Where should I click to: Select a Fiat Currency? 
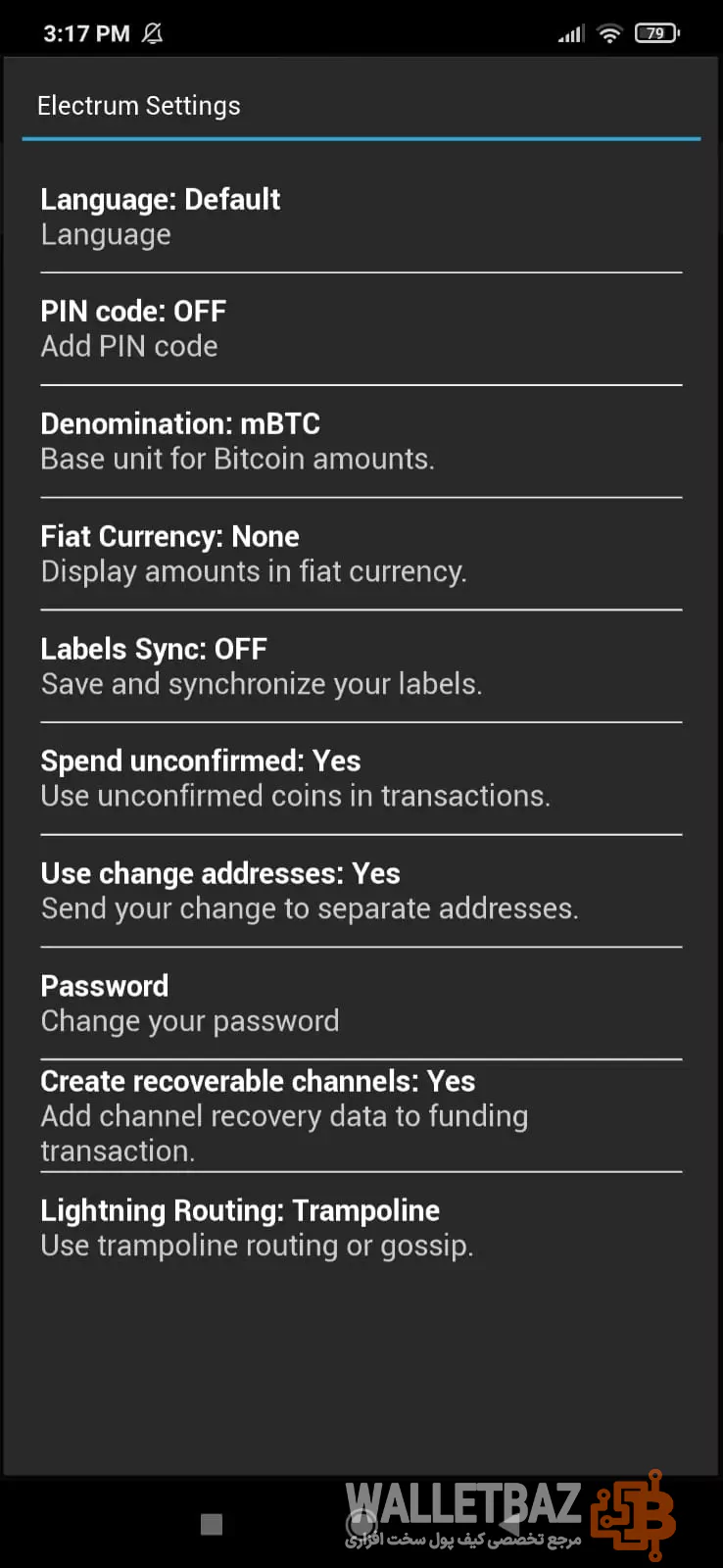click(x=361, y=554)
